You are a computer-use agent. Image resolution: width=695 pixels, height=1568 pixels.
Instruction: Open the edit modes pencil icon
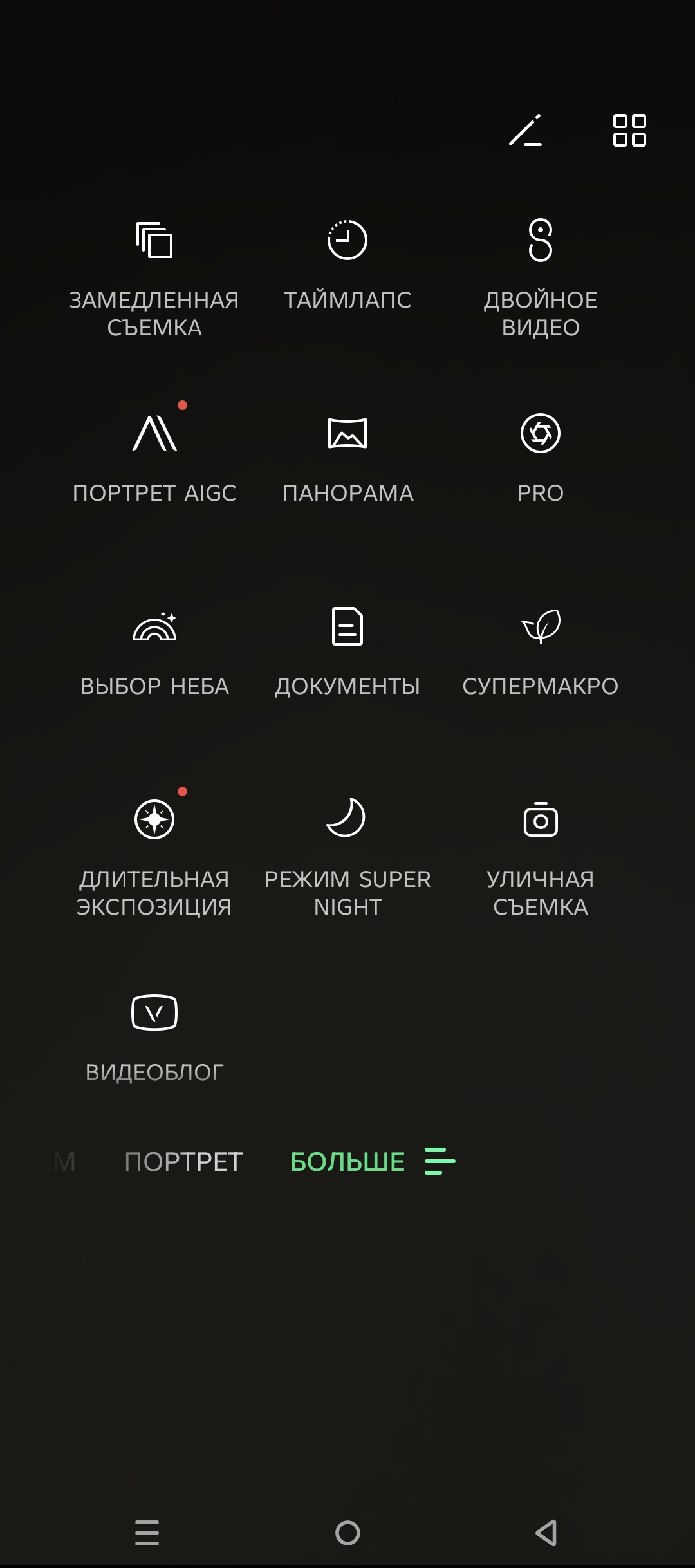click(x=525, y=131)
